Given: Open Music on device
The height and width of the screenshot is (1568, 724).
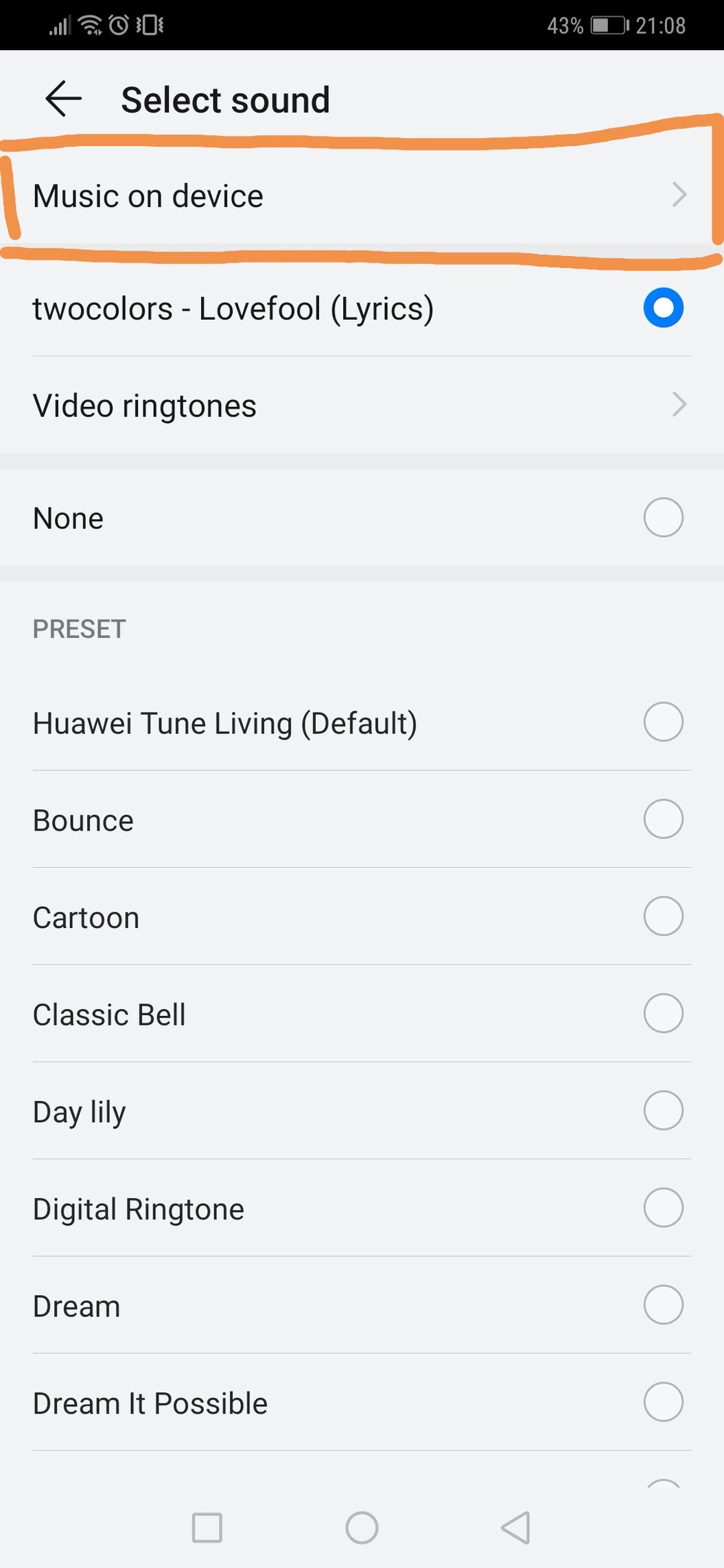Looking at the screenshot, I should tap(362, 195).
